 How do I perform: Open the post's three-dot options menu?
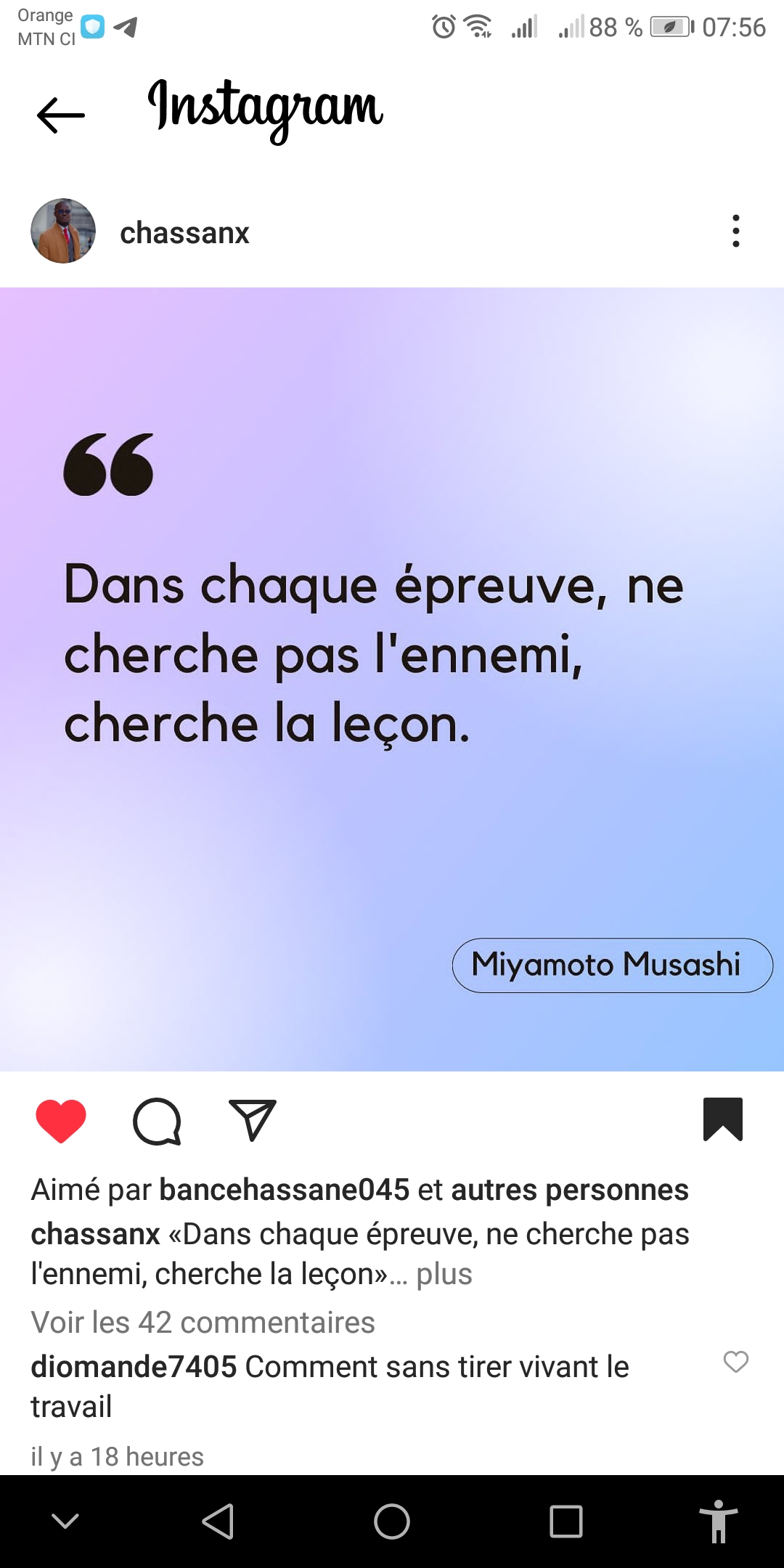click(736, 231)
